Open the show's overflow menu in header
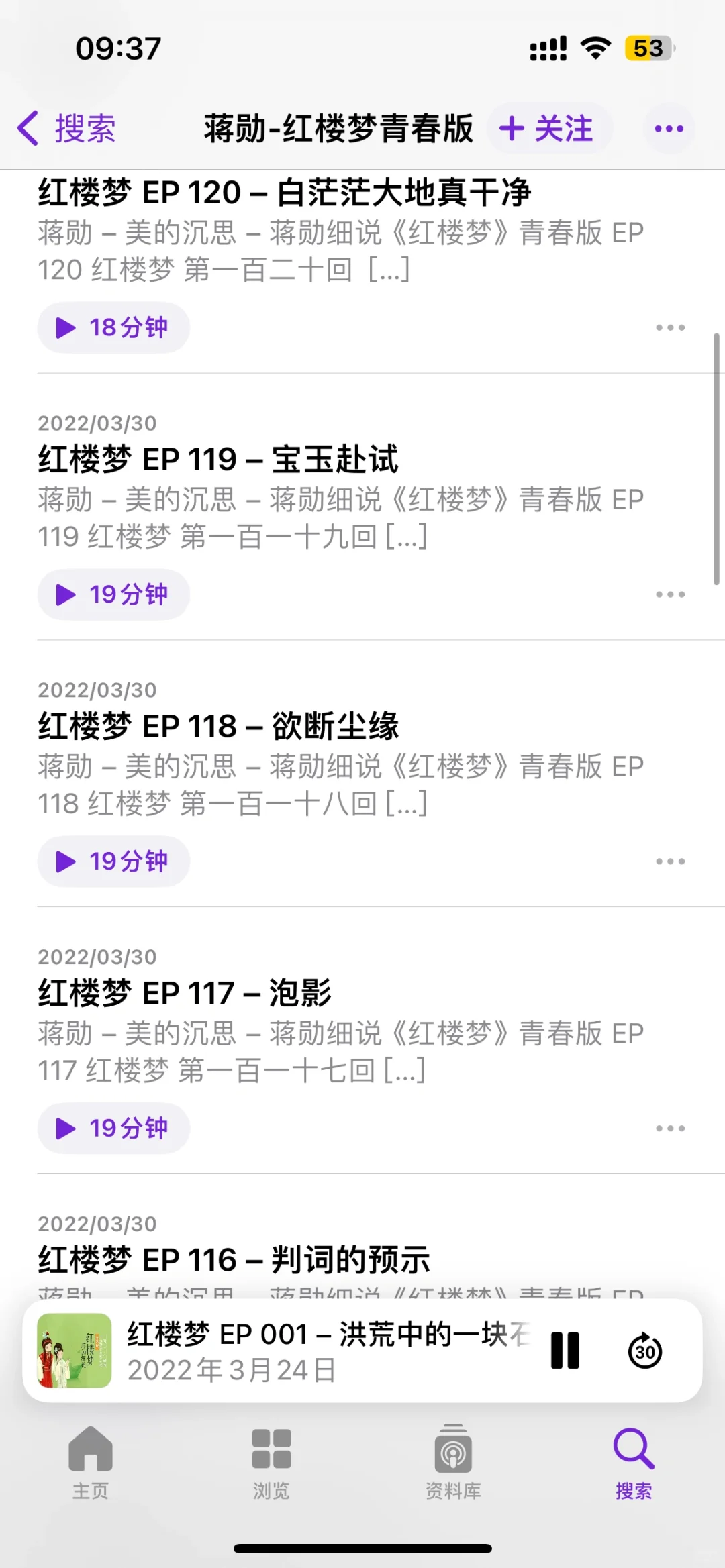The image size is (725, 1568). [669, 128]
